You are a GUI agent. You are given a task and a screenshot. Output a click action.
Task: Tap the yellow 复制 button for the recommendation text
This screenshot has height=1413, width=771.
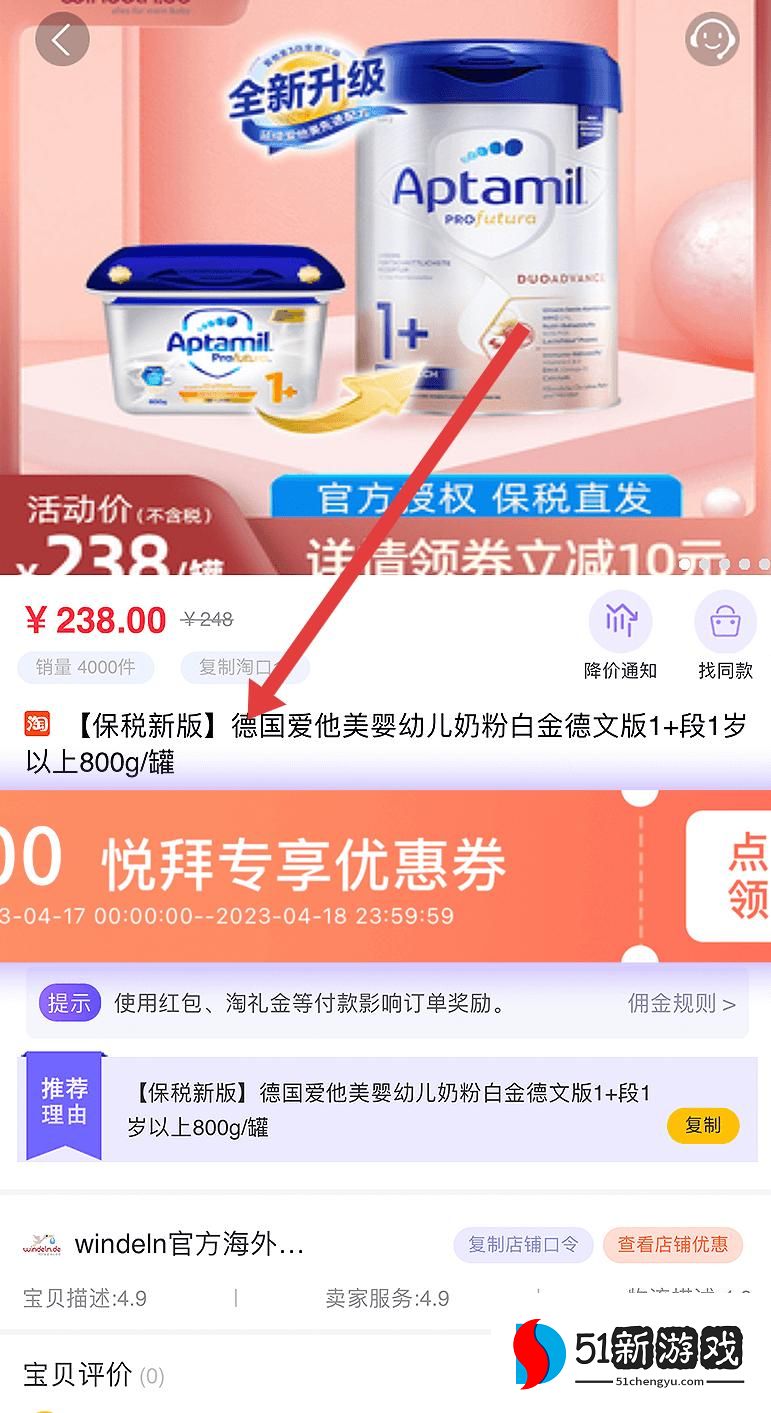pos(703,1125)
